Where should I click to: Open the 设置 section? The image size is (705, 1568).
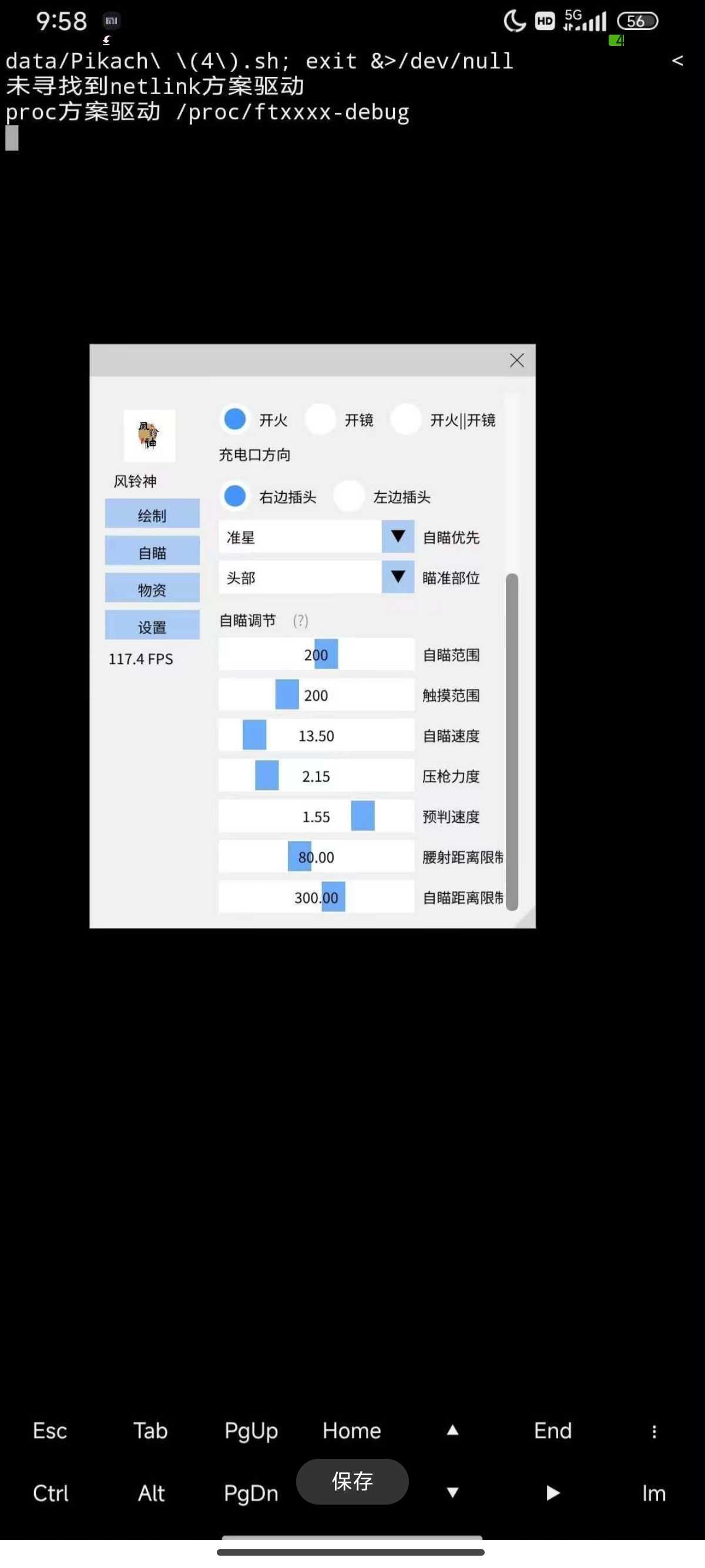(x=152, y=626)
